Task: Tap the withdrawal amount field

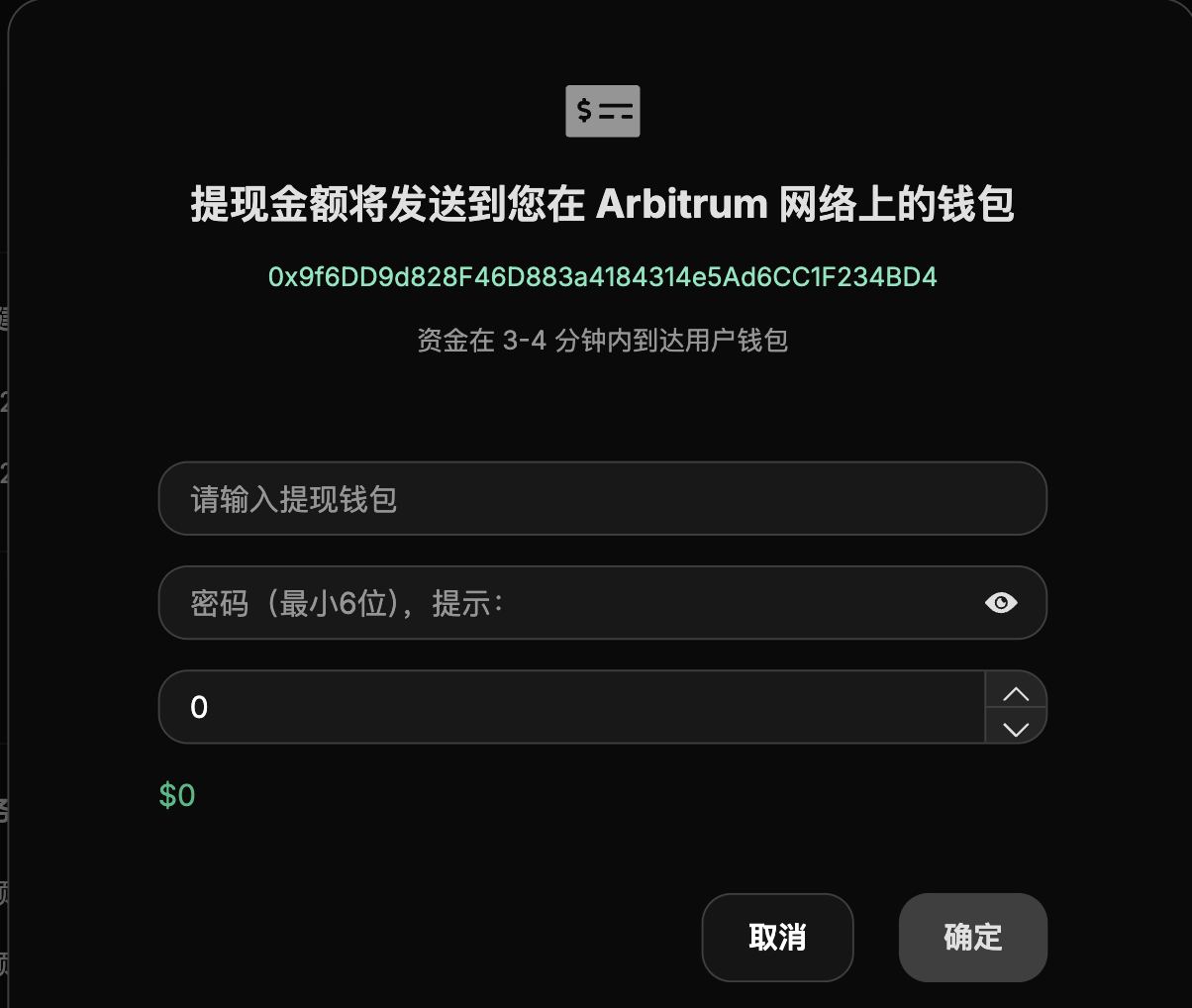Action: coord(569,707)
